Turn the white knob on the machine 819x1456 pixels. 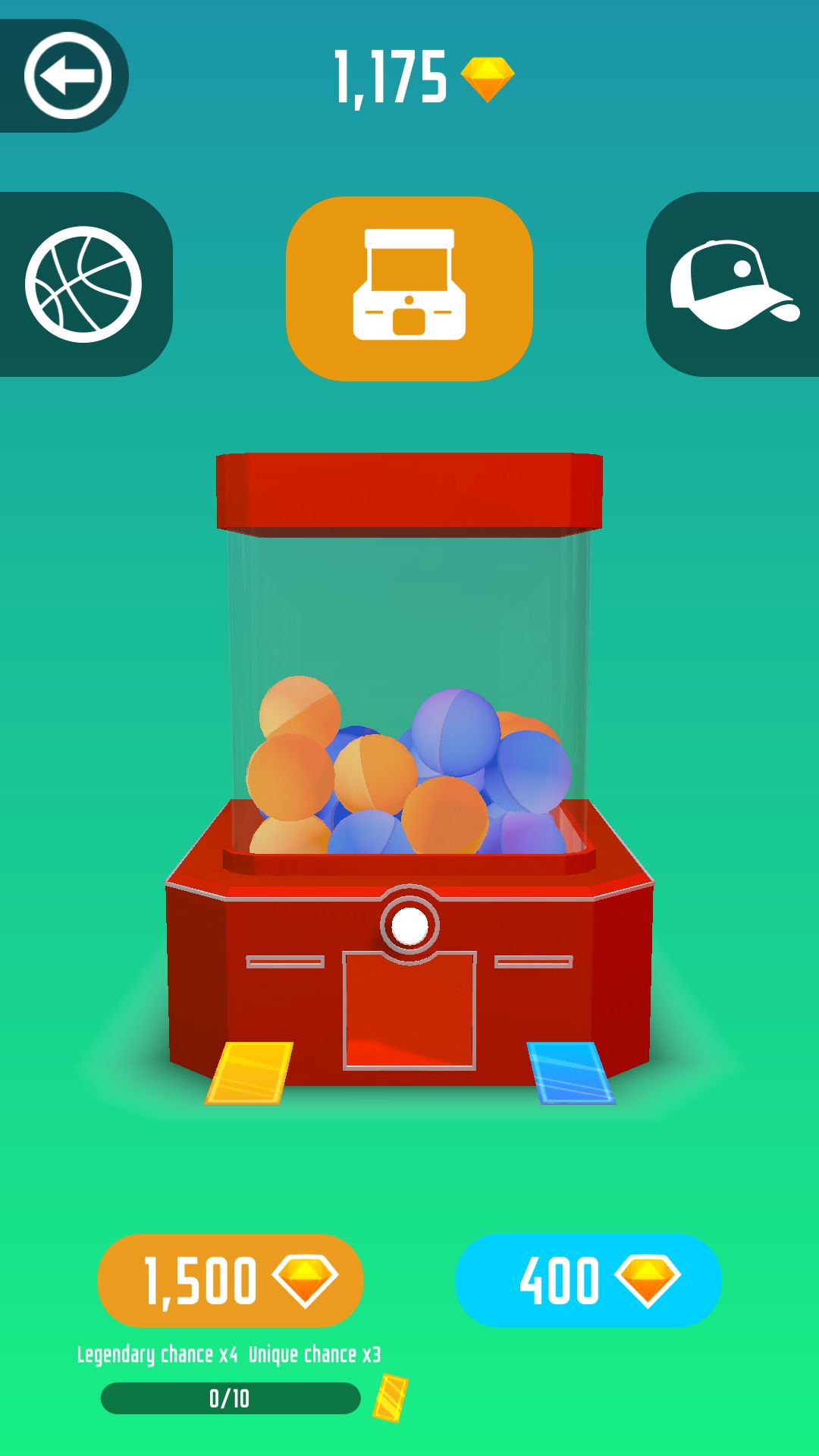coord(409,924)
